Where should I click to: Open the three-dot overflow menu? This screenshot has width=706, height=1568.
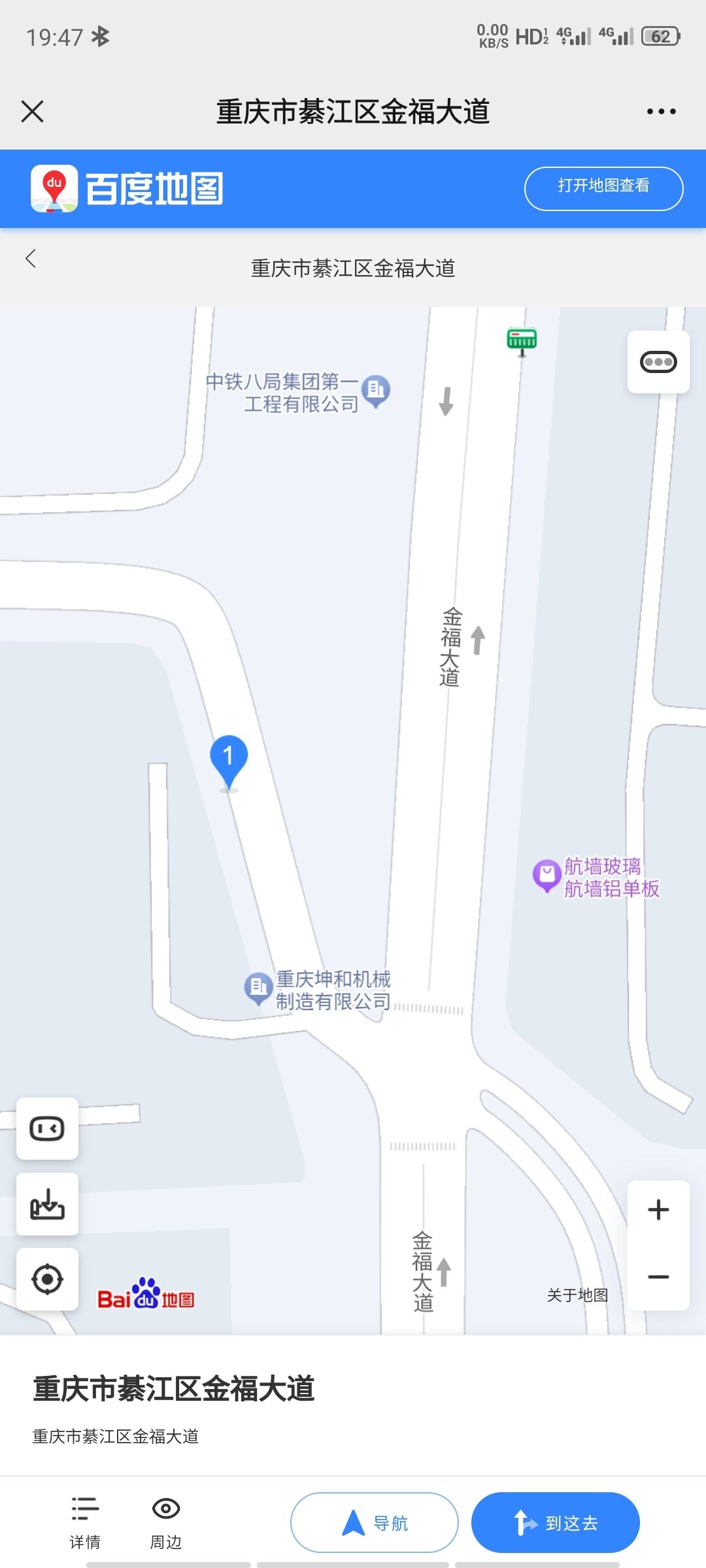point(661,112)
